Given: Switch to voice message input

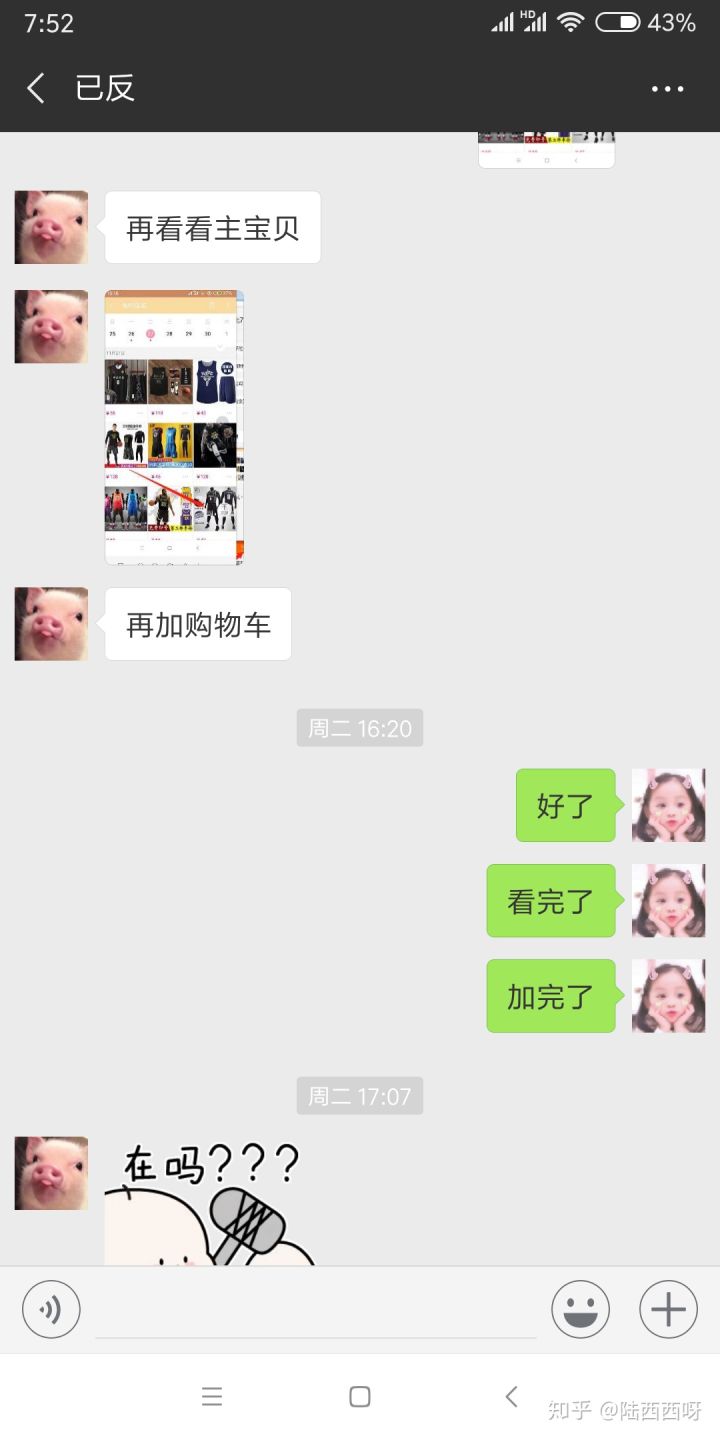Looking at the screenshot, I should 51,1309.
